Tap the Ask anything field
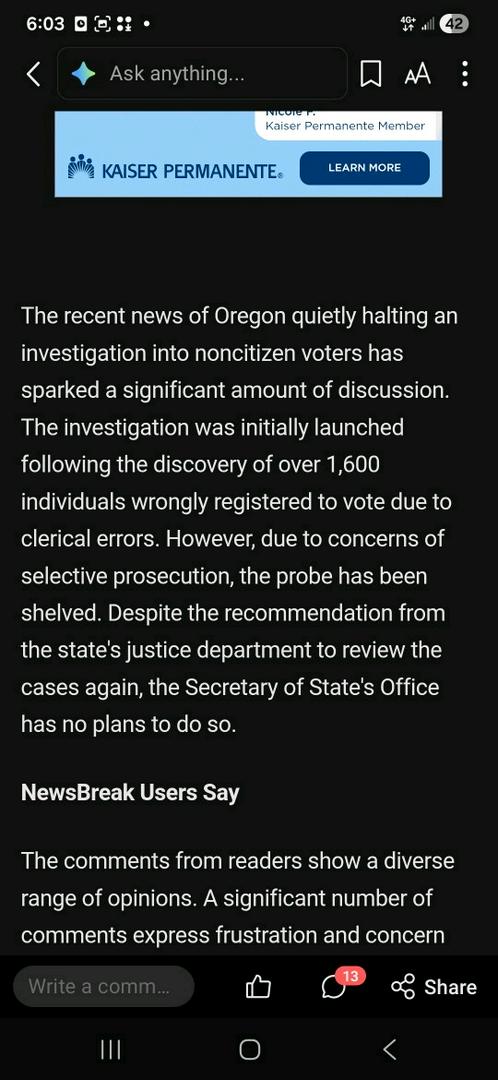 (203, 74)
